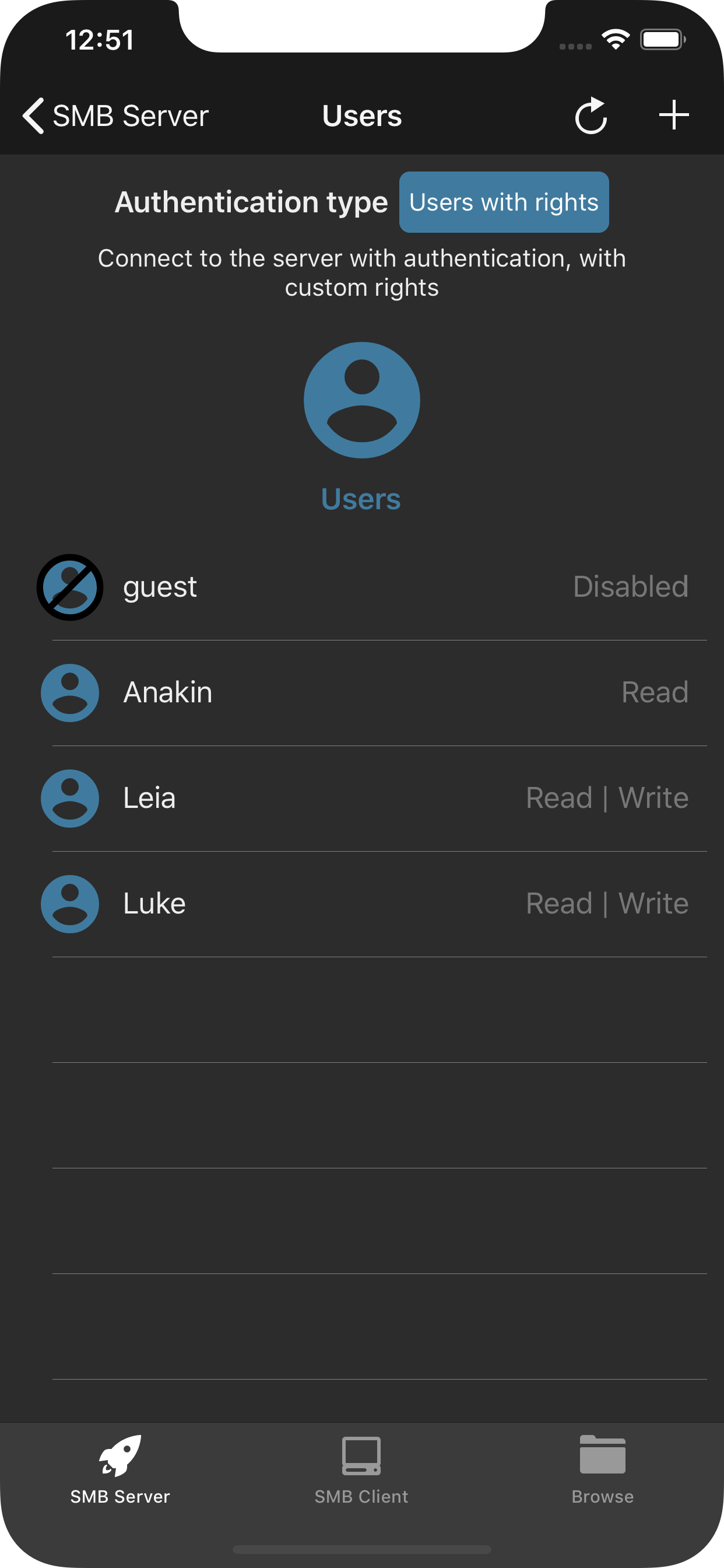This screenshot has width=724, height=1568.
Task: Open the guest user row
Action: coord(362,587)
